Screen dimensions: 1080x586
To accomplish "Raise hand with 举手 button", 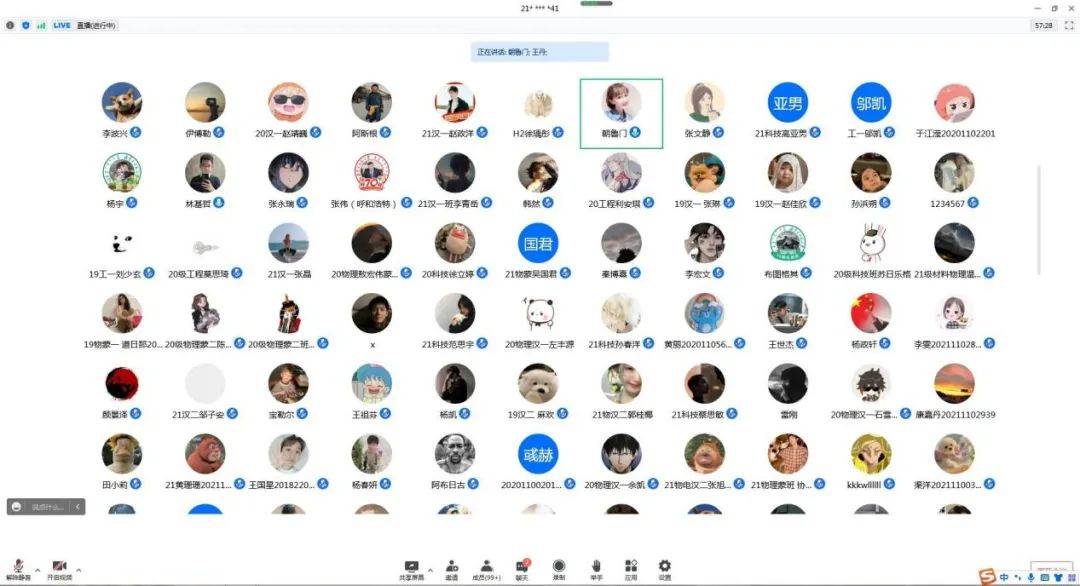I will (x=596, y=568).
